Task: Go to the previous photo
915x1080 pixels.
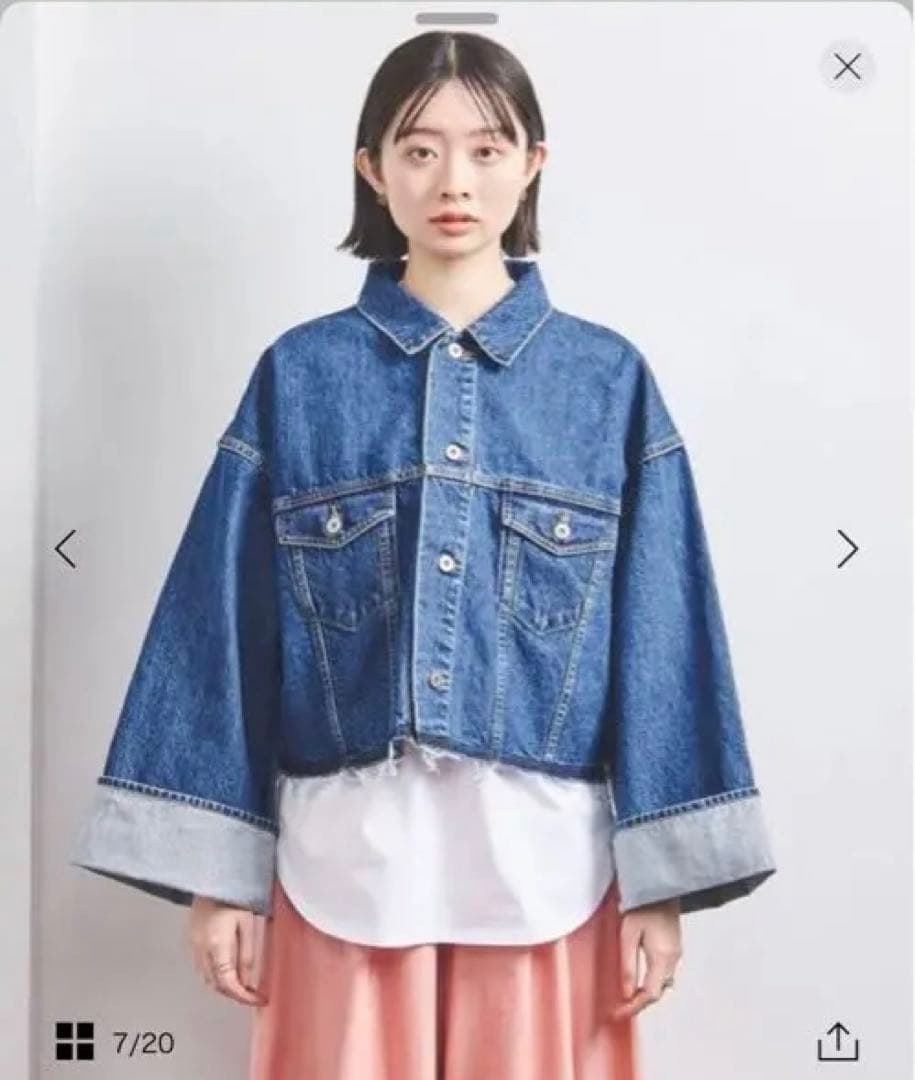Action: point(66,548)
